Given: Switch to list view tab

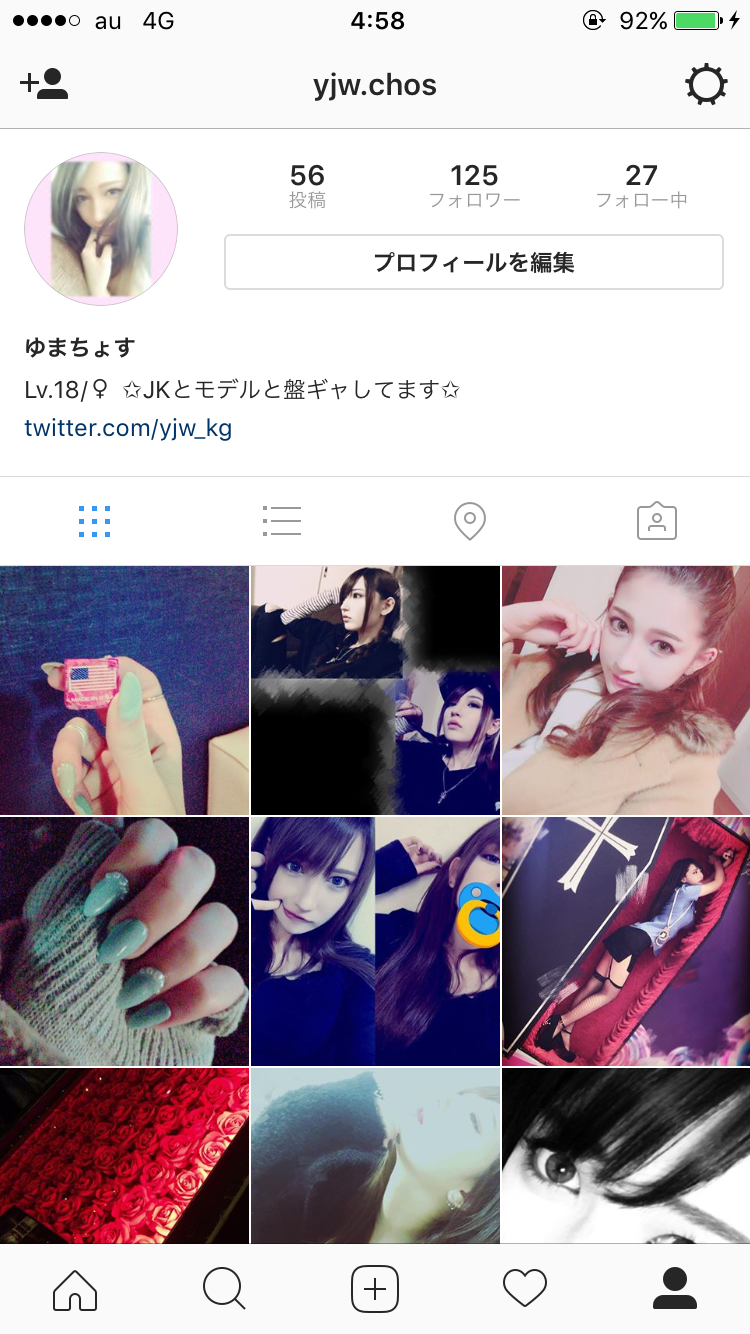Looking at the screenshot, I should coord(281,521).
